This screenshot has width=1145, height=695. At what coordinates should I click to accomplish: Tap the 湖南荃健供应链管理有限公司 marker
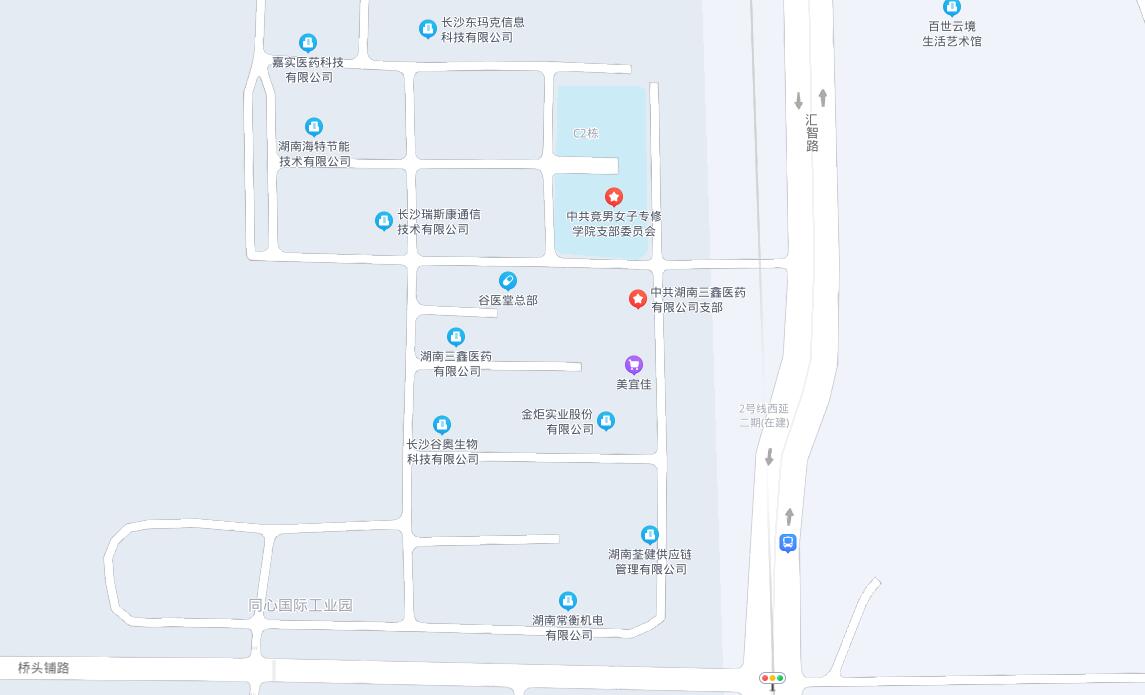click(650, 534)
